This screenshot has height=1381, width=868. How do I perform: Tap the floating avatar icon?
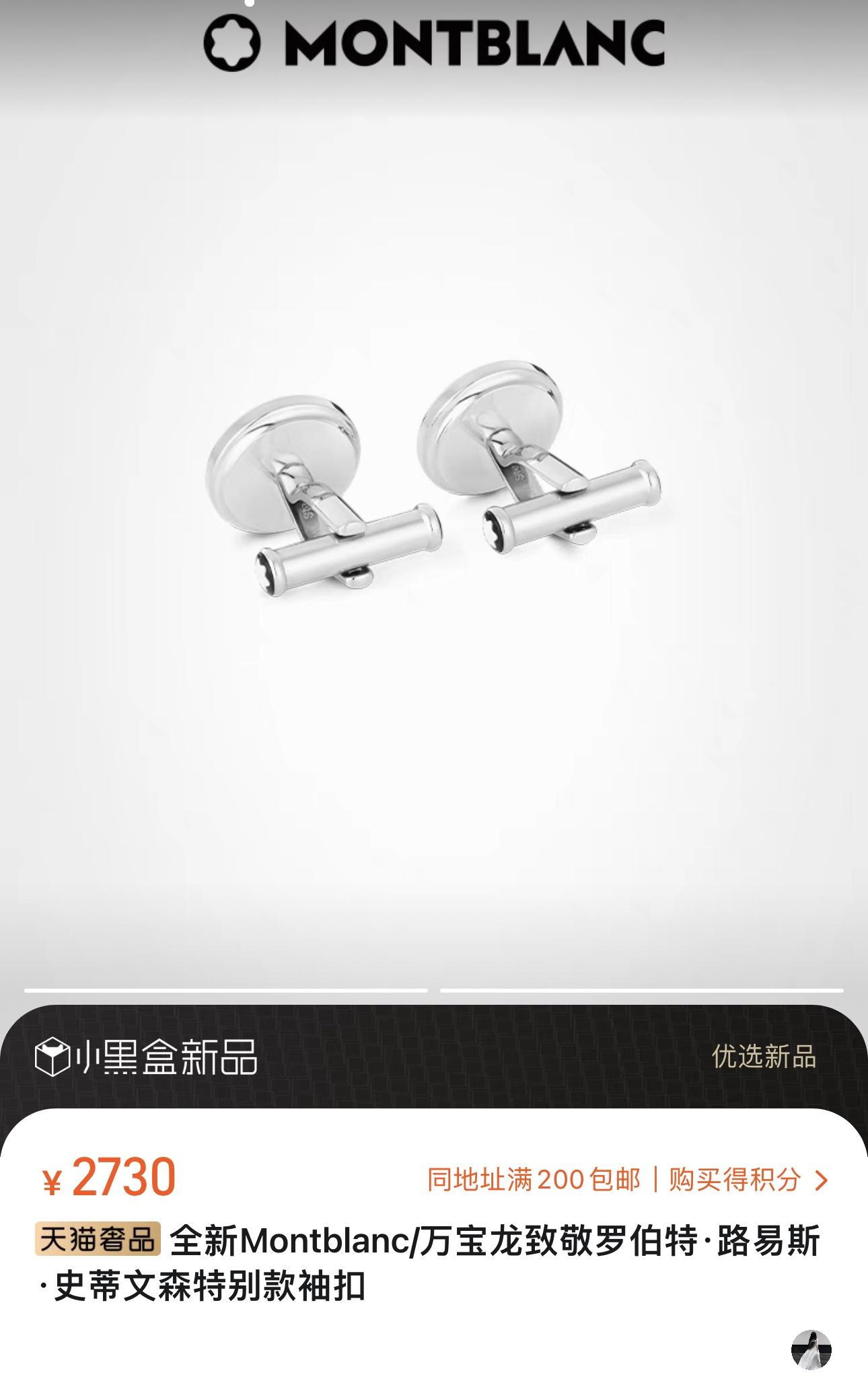point(811,1349)
